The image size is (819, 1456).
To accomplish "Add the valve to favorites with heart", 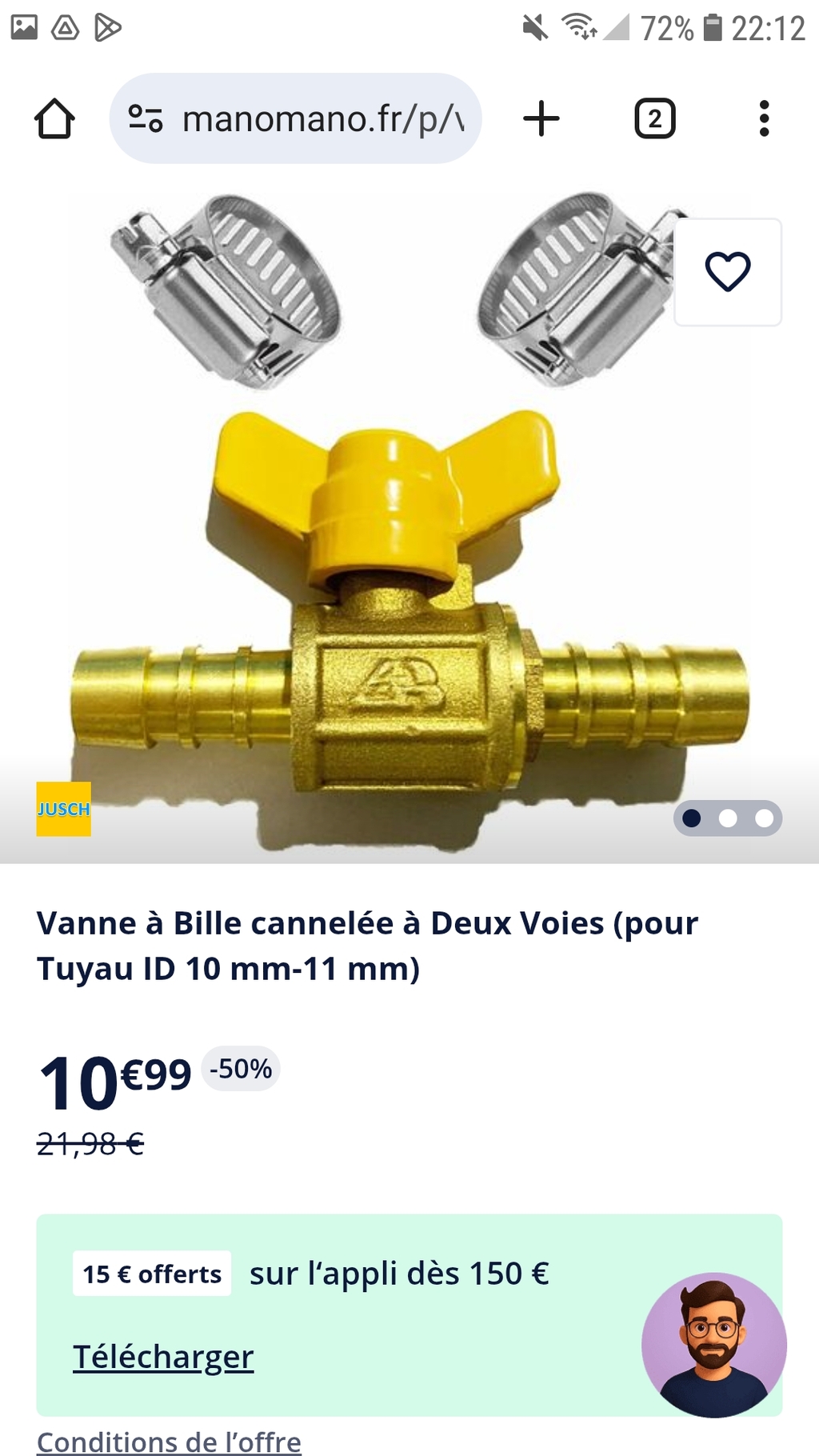I will tap(728, 272).
